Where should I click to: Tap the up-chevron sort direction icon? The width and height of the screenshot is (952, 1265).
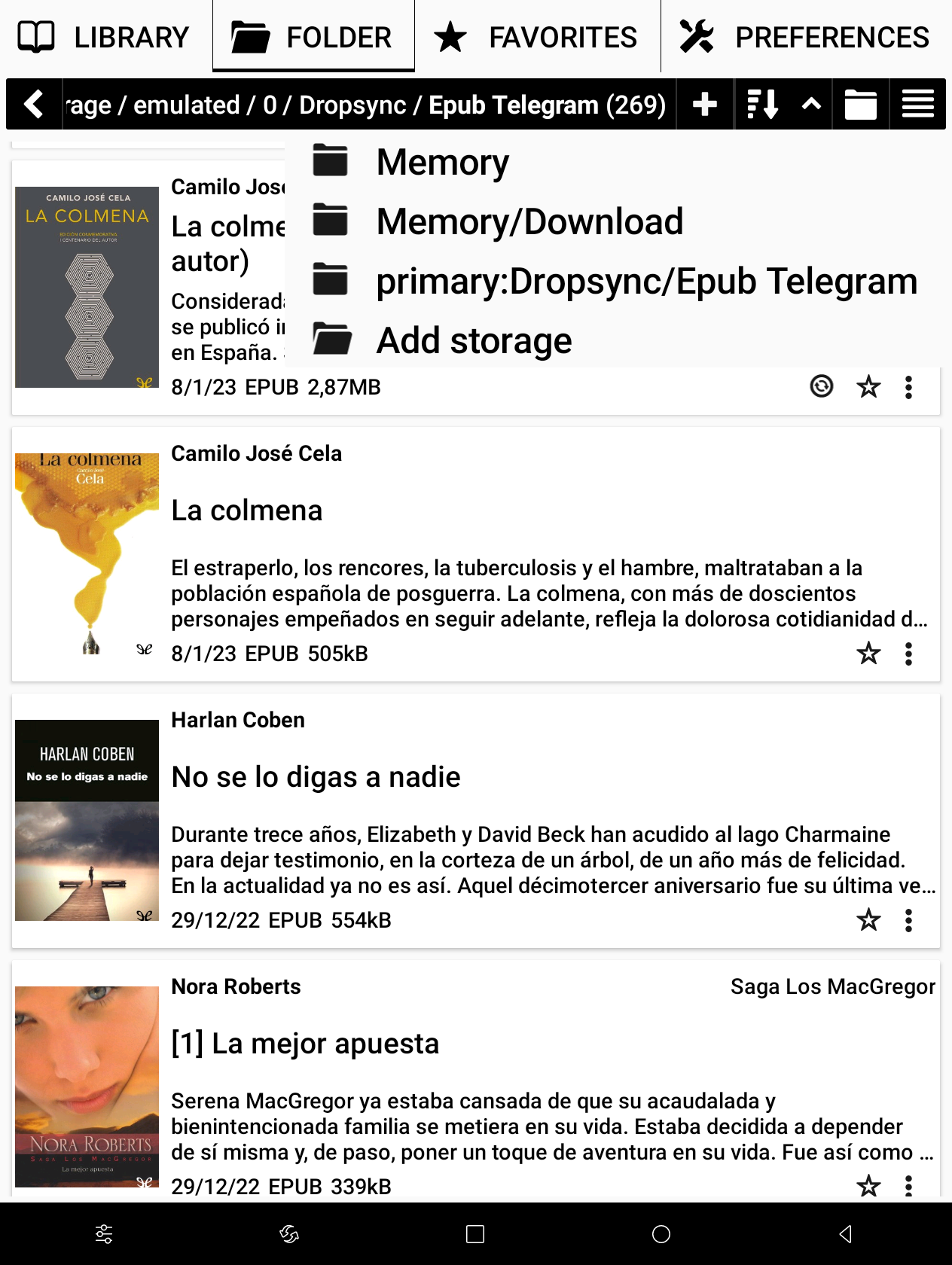click(x=811, y=104)
